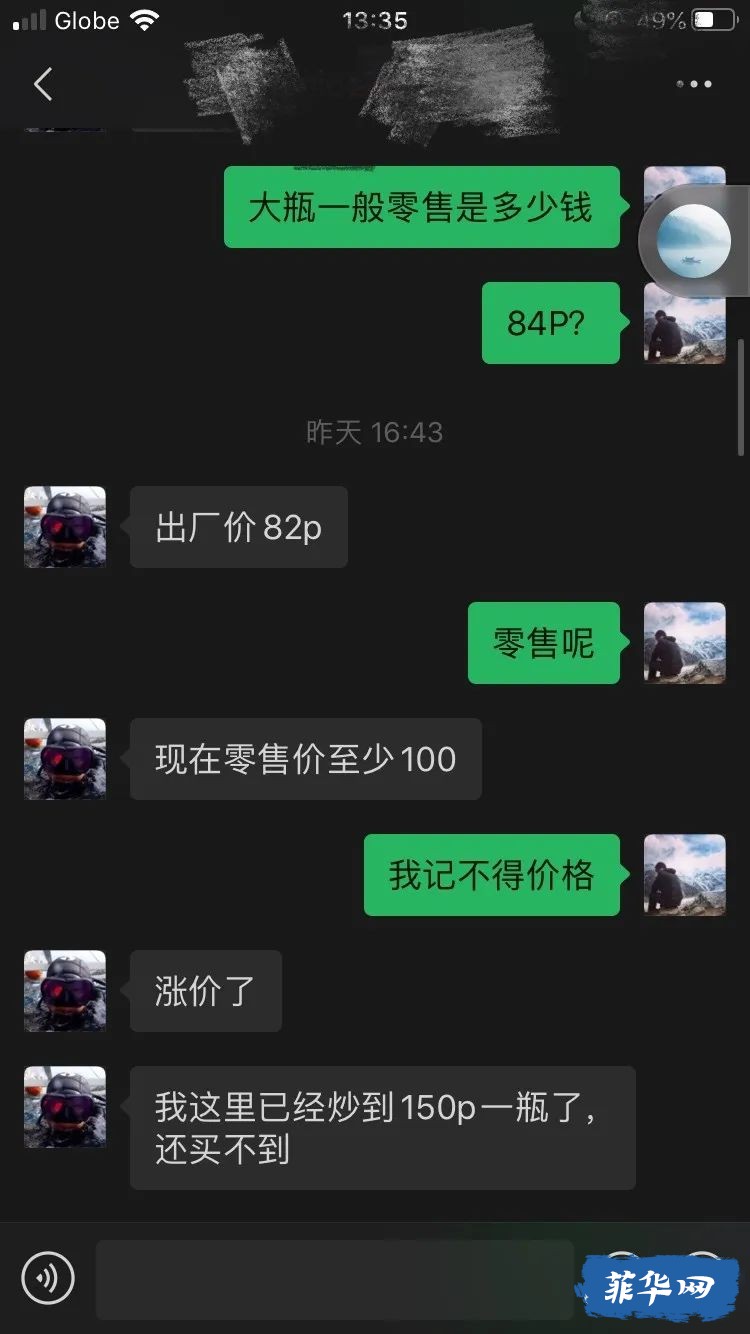The image size is (750, 1334).
Task: Go back from this chat
Action: (x=43, y=85)
